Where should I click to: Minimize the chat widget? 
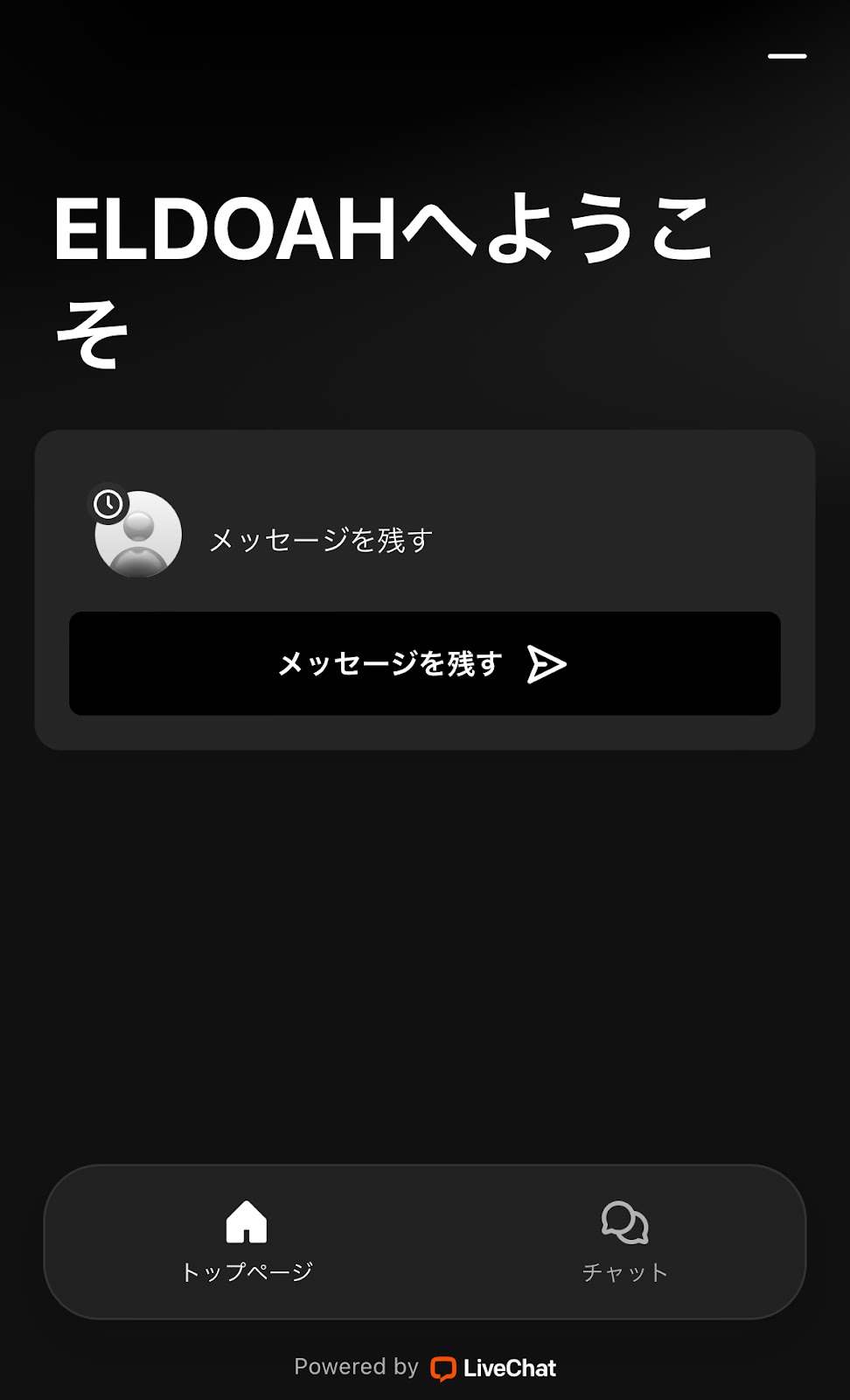tap(786, 56)
